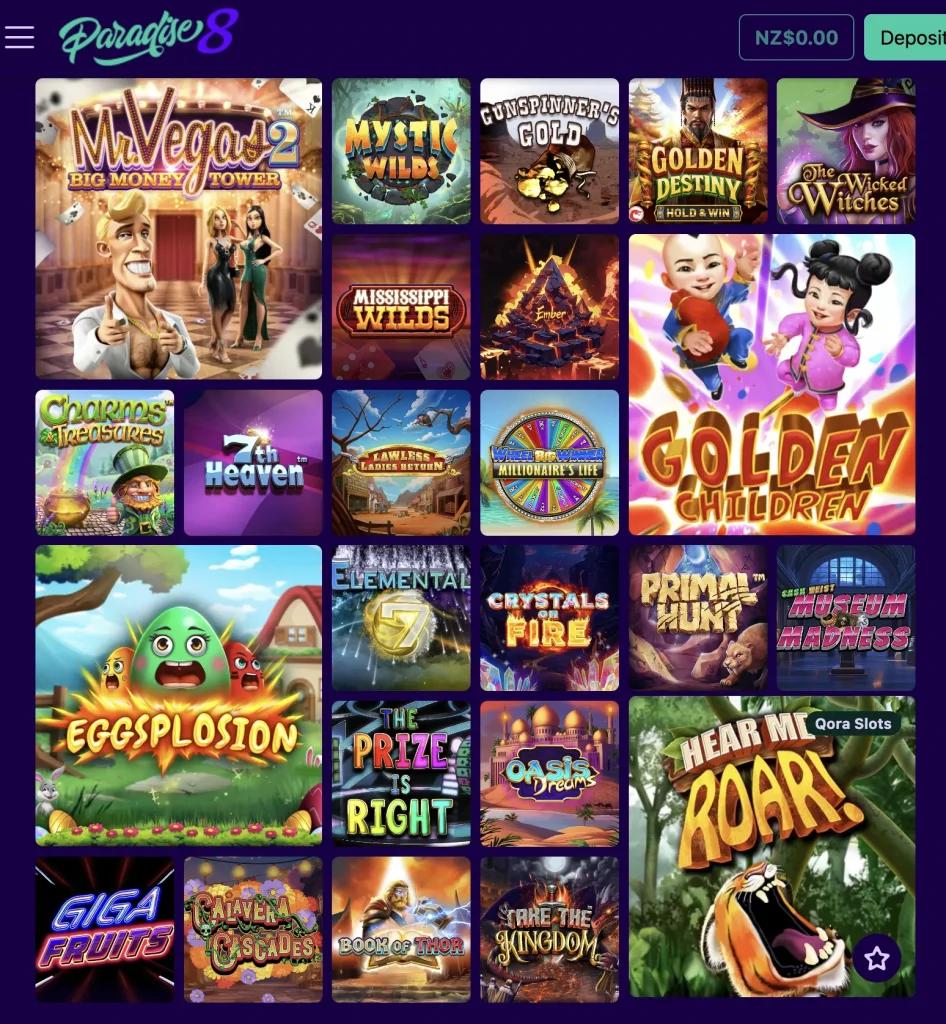This screenshot has height=1024, width=946.
Task: Open the Crystals on Fire slot
Action: coord(549,617)
